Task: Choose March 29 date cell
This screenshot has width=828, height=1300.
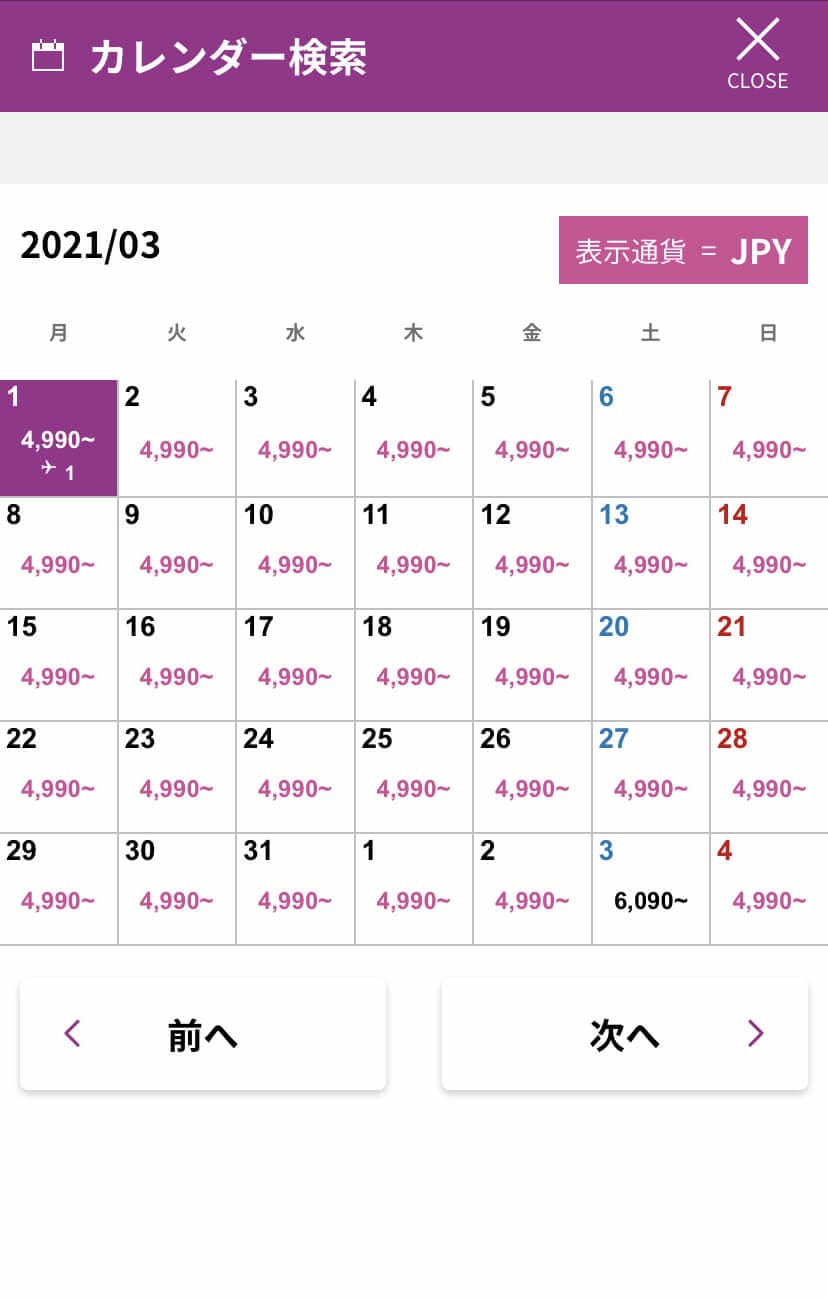Action: tap(58, 889)
